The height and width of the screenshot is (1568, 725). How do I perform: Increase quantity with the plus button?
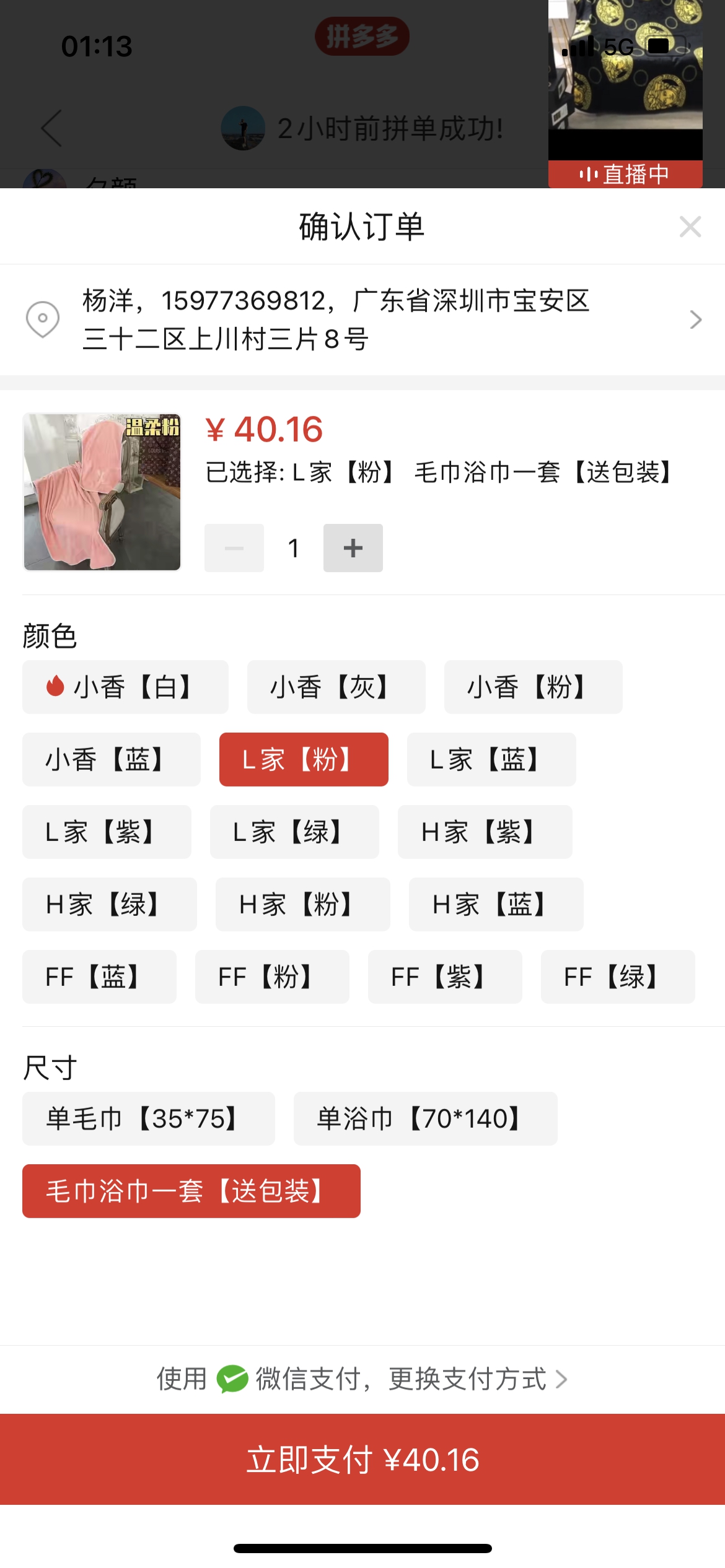(353, 548)
